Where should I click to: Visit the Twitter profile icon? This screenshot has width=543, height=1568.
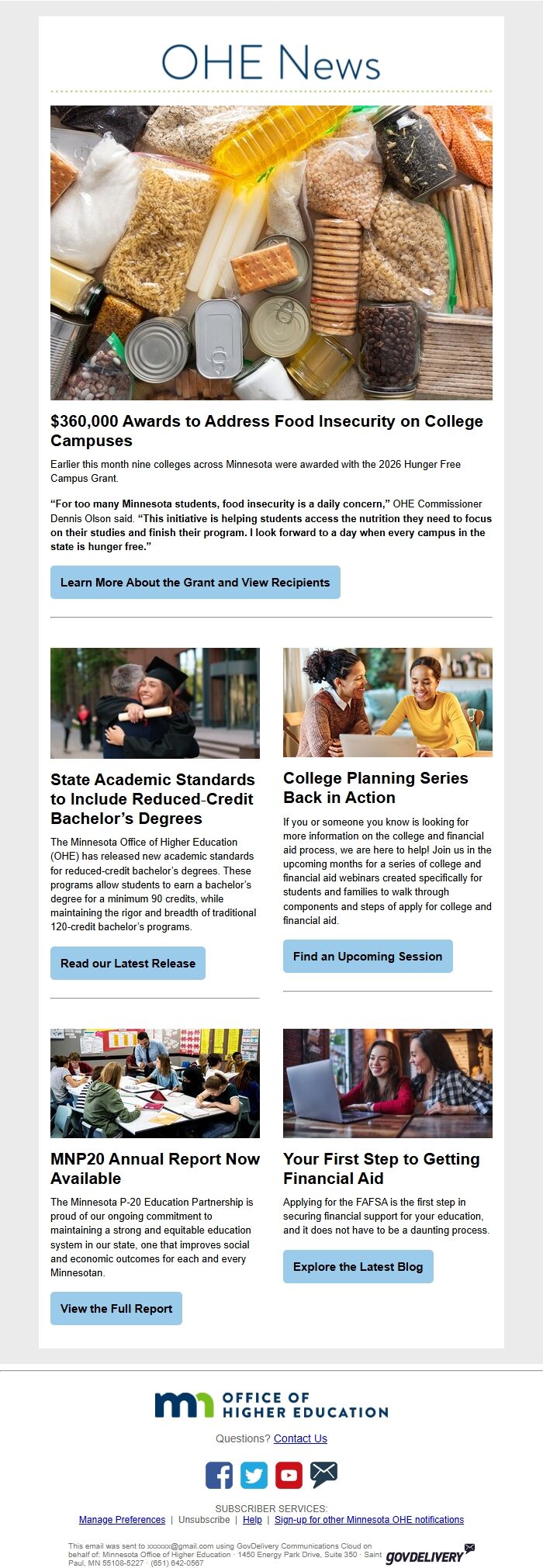[x=254, y=1474]
